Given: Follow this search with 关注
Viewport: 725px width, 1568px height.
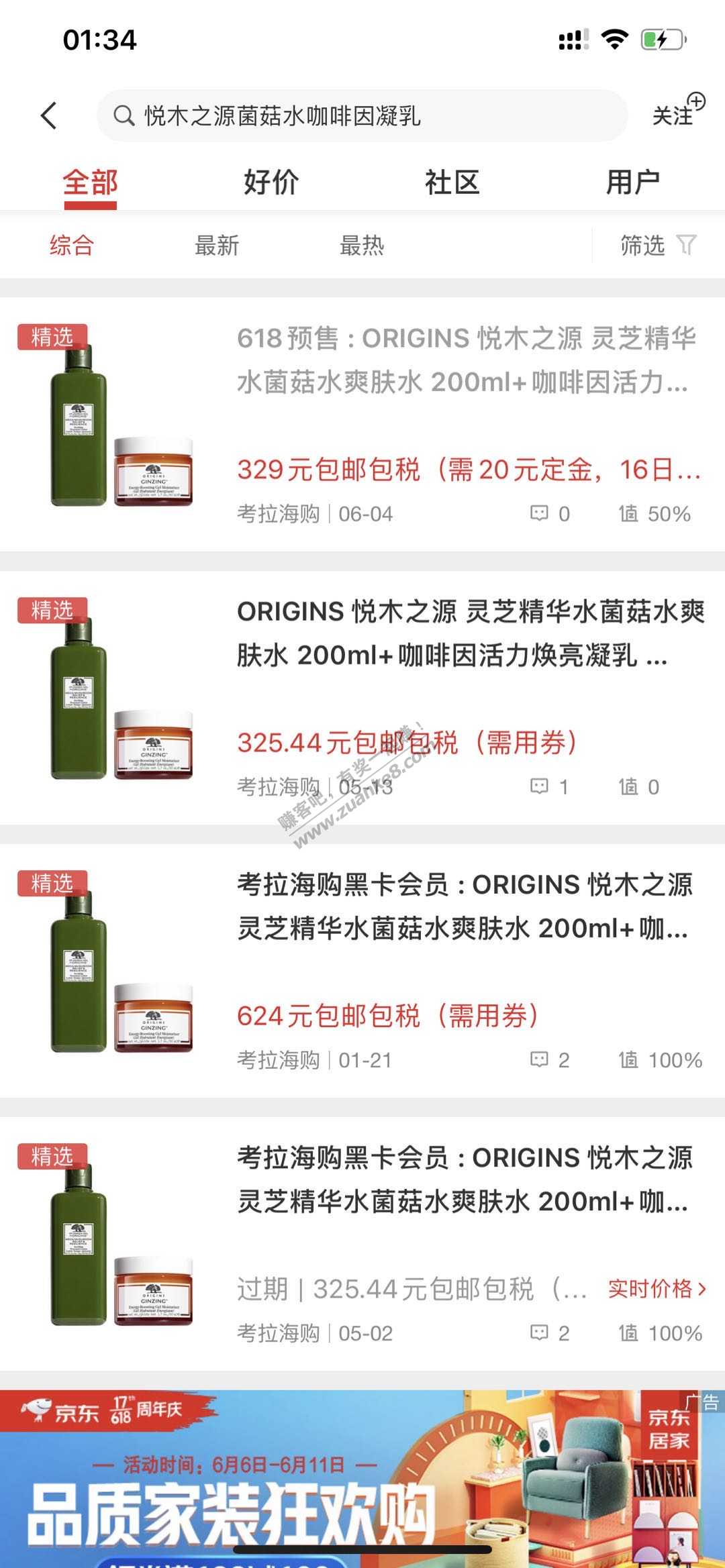Looking at the screenshot, I should (677, 113).
